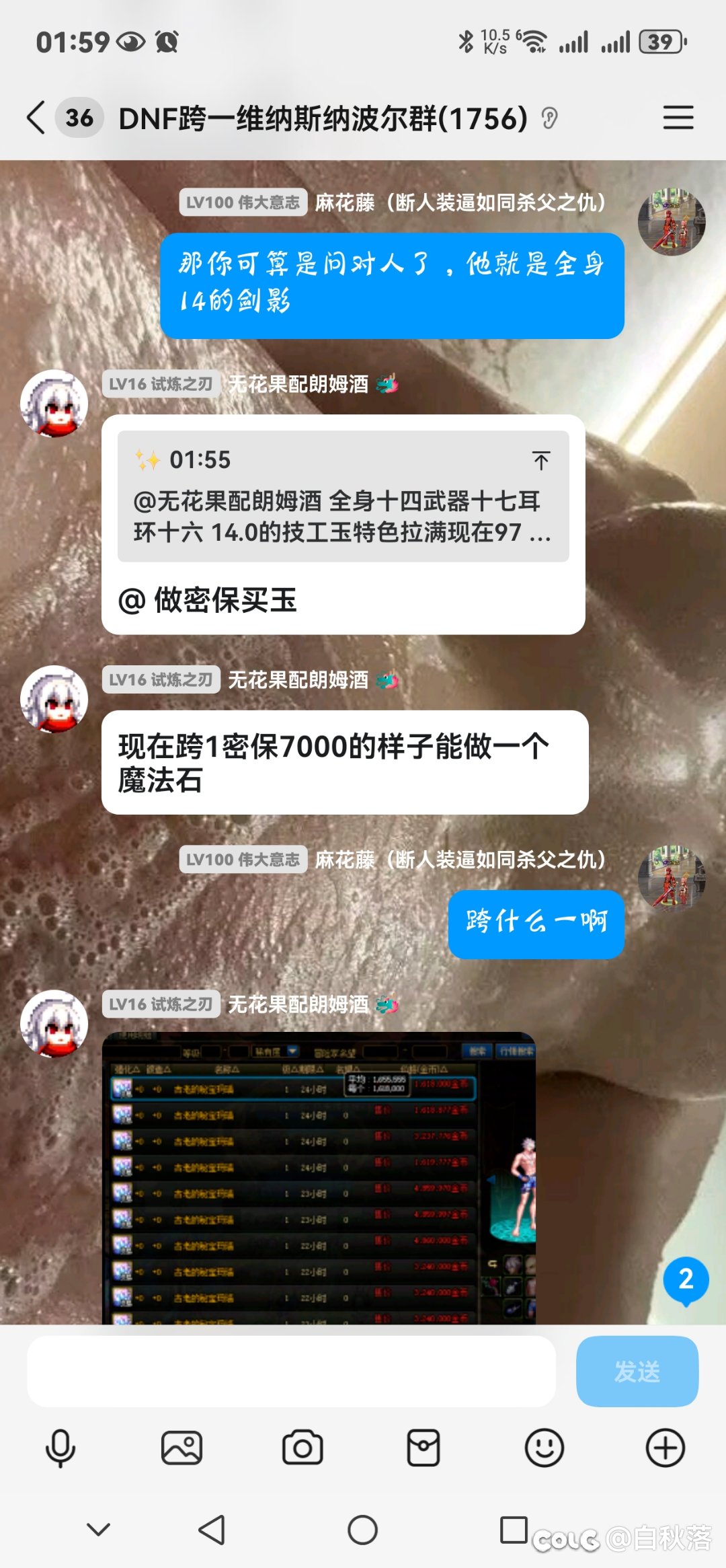Open the emoji panel

[544, 1448]
